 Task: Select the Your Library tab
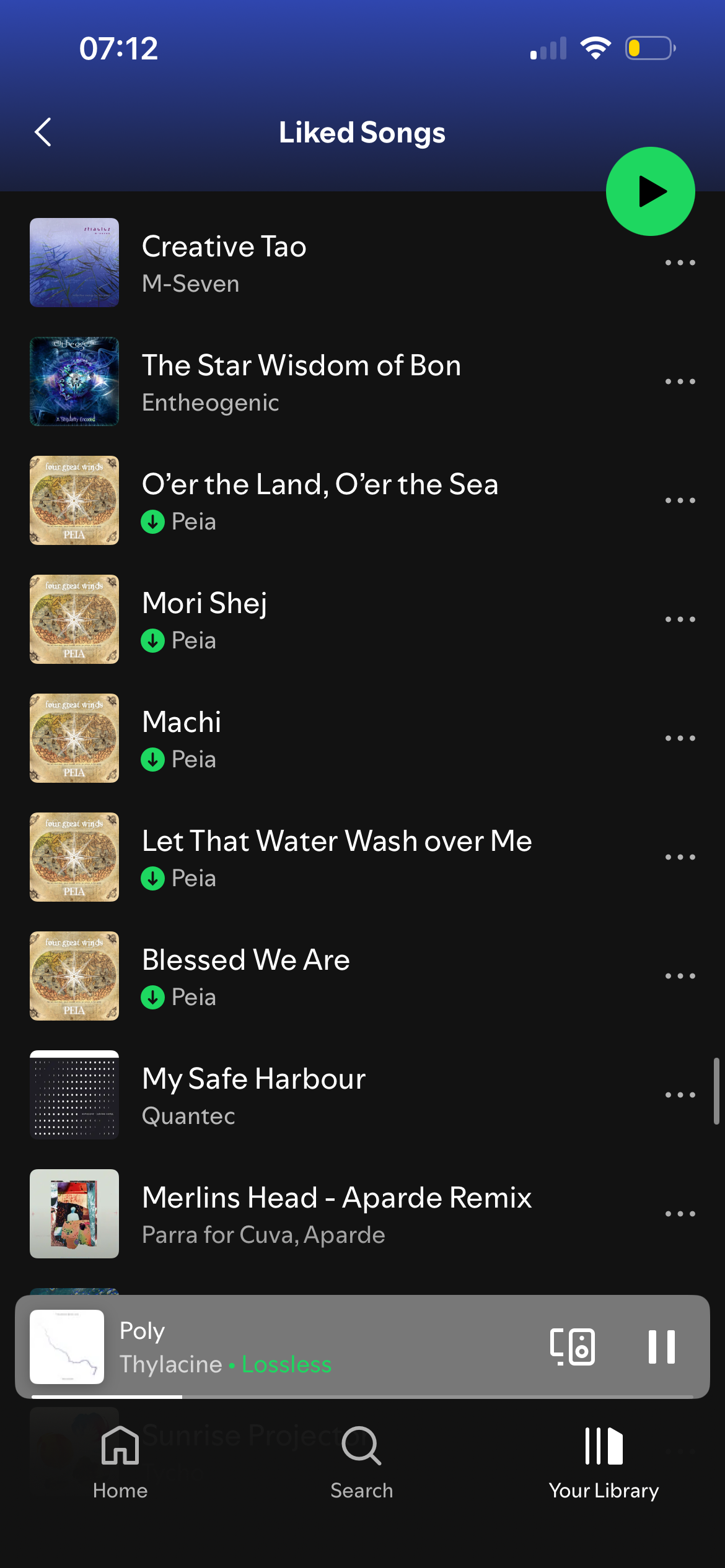(x=604, y=1461)
